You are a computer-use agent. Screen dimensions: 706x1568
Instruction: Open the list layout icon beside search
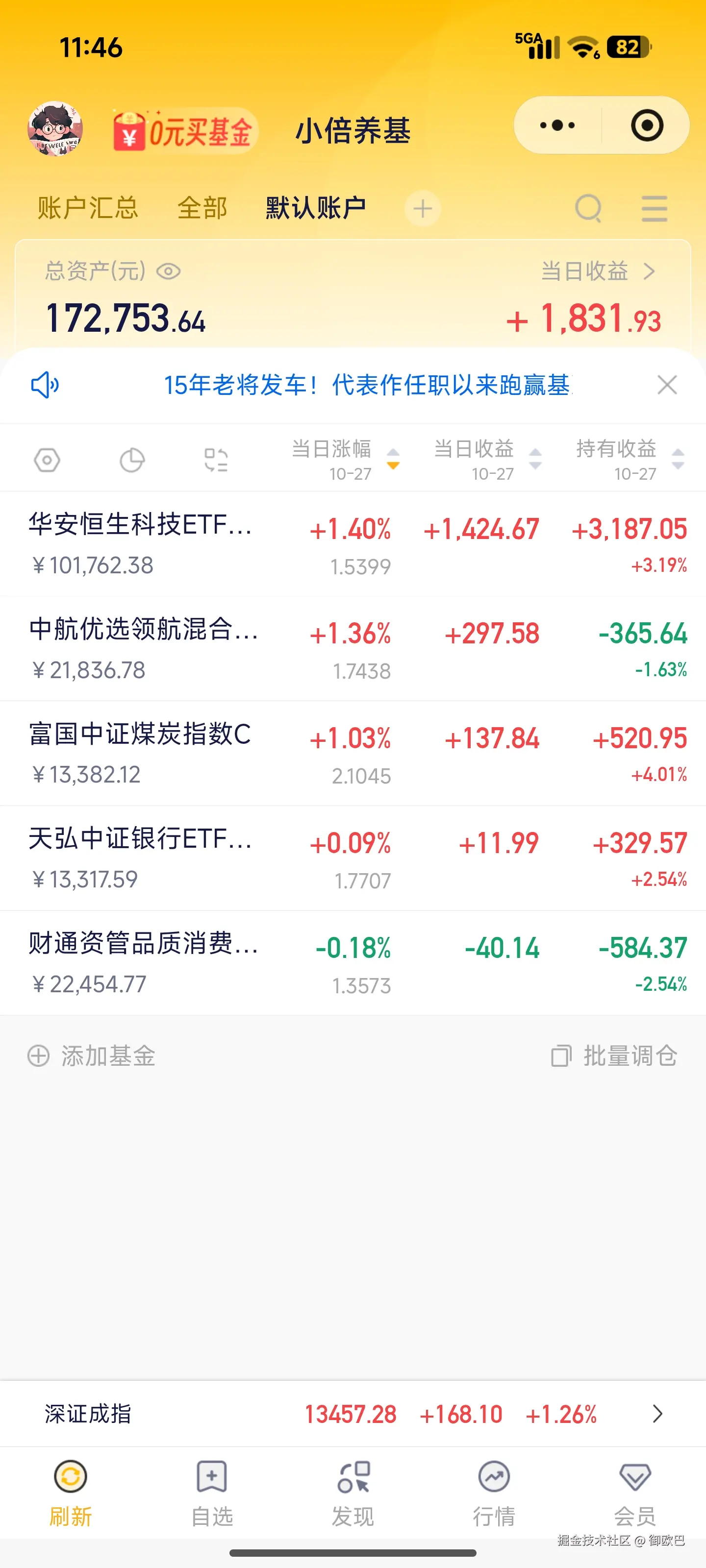653,208
